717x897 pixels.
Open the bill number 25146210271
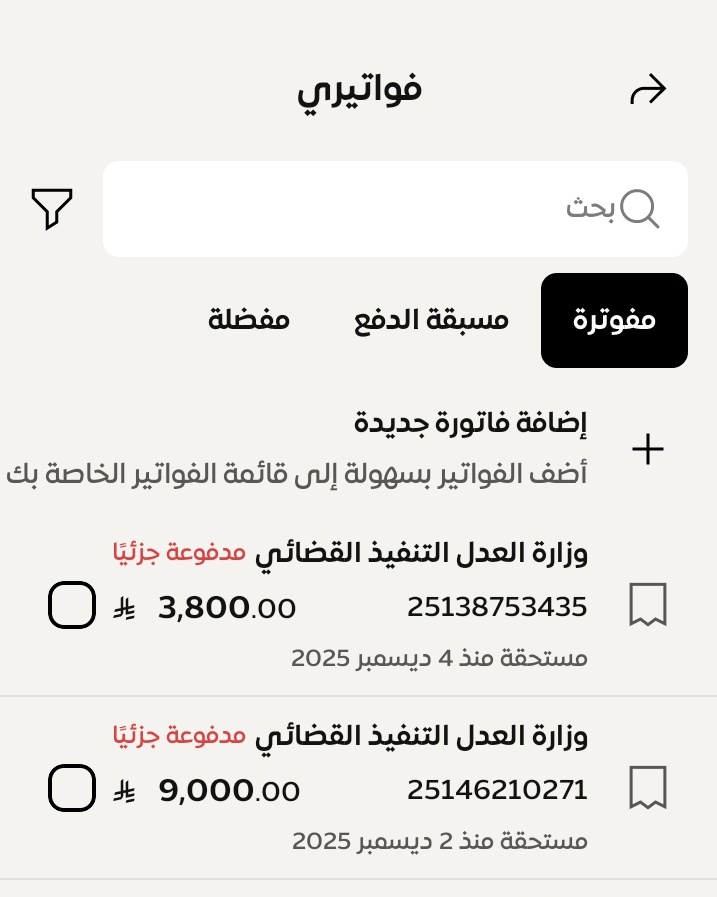497,790
